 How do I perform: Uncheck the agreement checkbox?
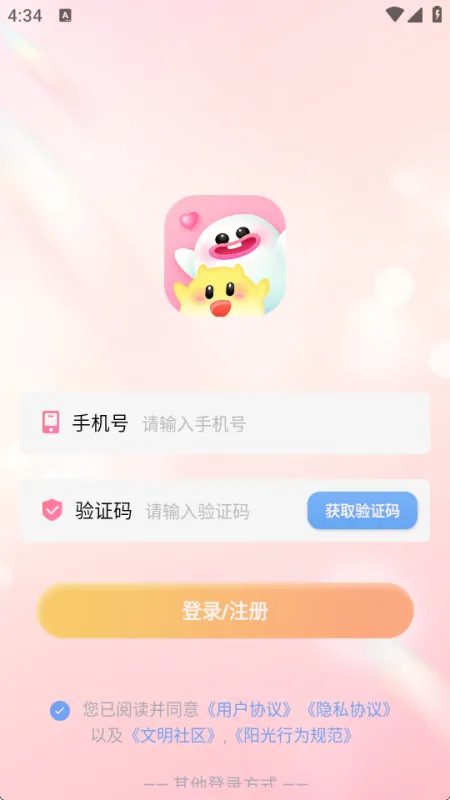tap(60, 710)
